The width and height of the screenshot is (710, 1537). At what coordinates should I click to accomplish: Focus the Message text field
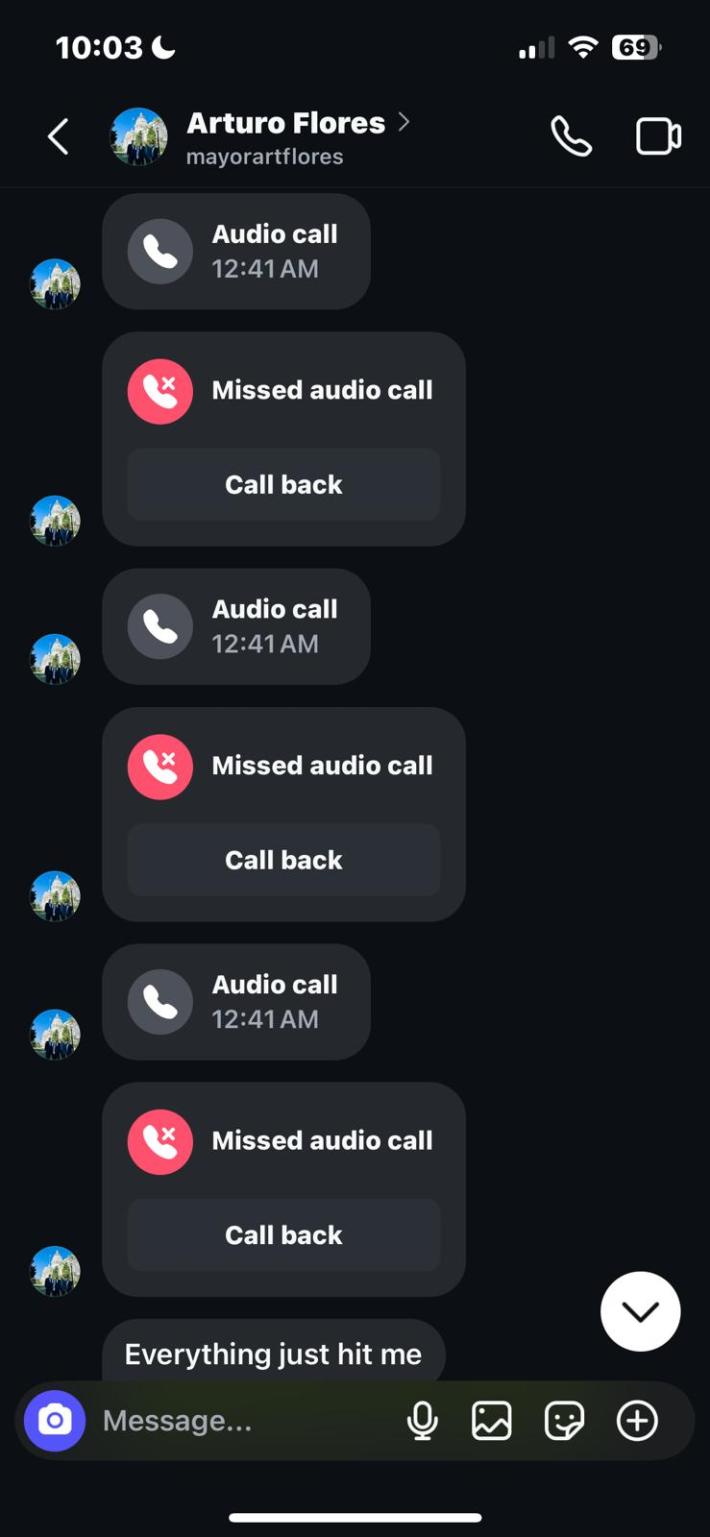[240, 1421]
